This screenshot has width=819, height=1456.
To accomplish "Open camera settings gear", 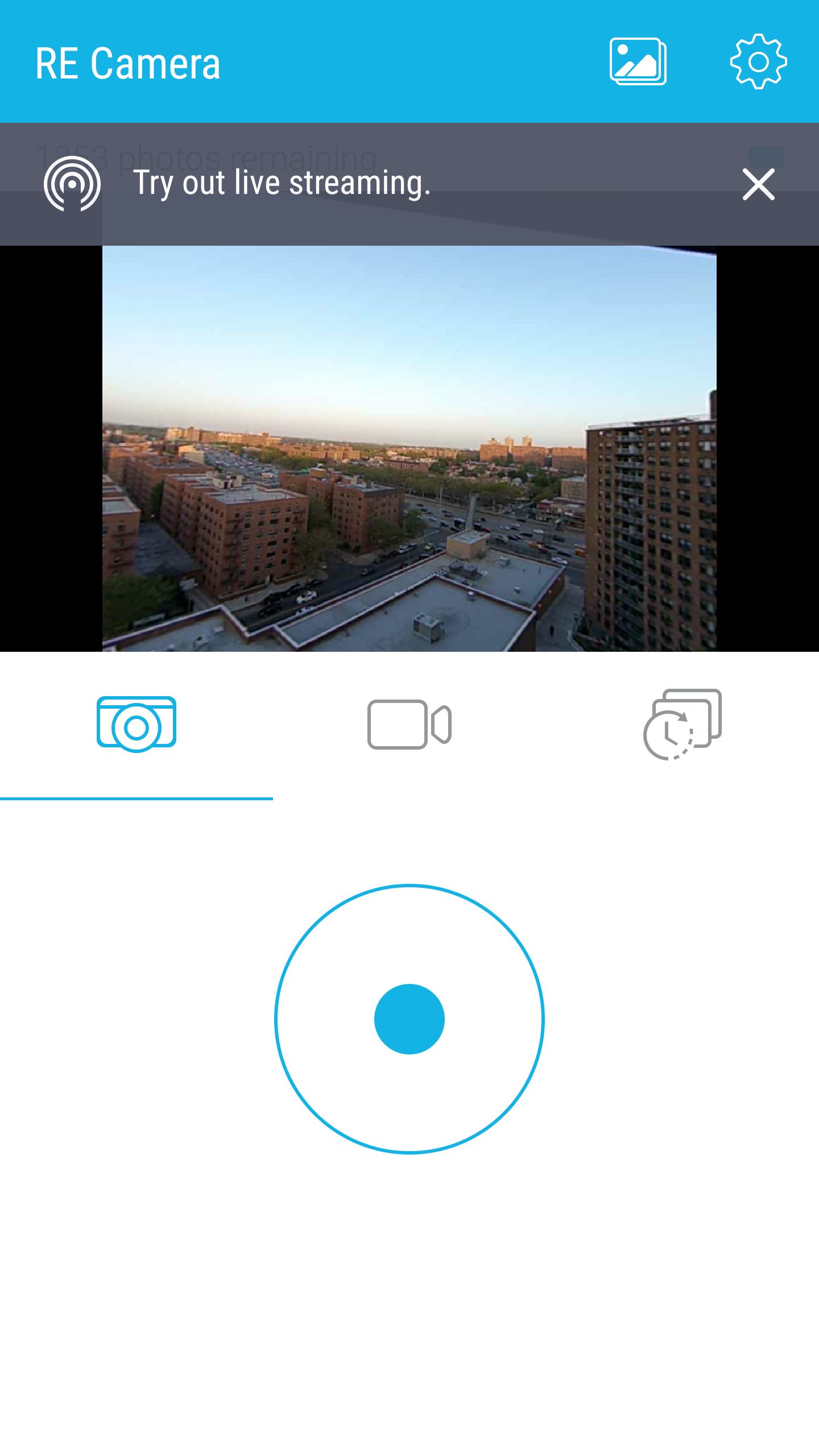I will pos(758,61).
